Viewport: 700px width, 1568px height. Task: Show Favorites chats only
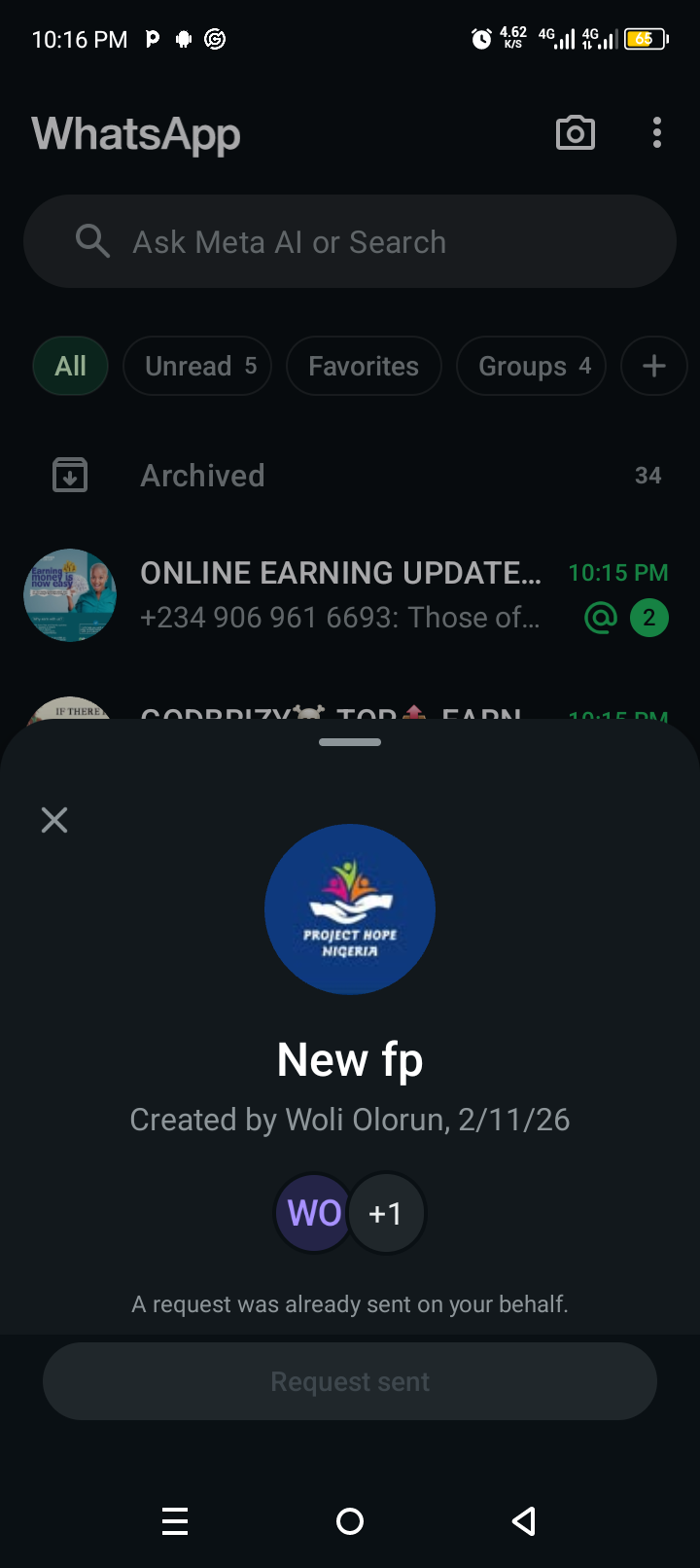pos(364,366)
